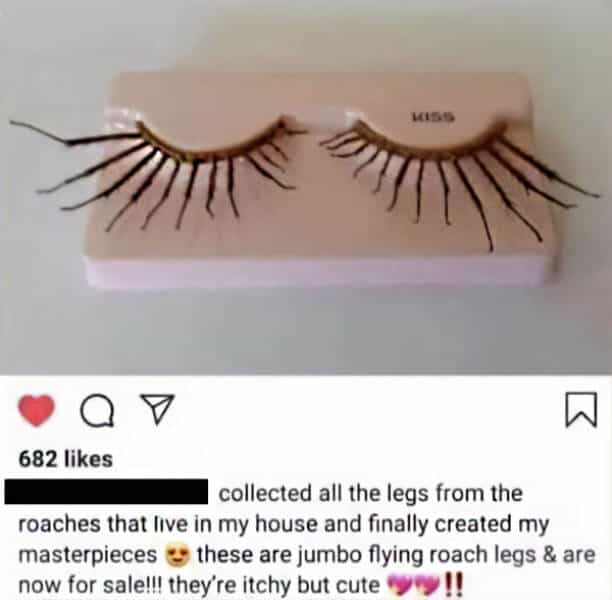Bookmark the eyelashes post

click(x=580, y=410)
